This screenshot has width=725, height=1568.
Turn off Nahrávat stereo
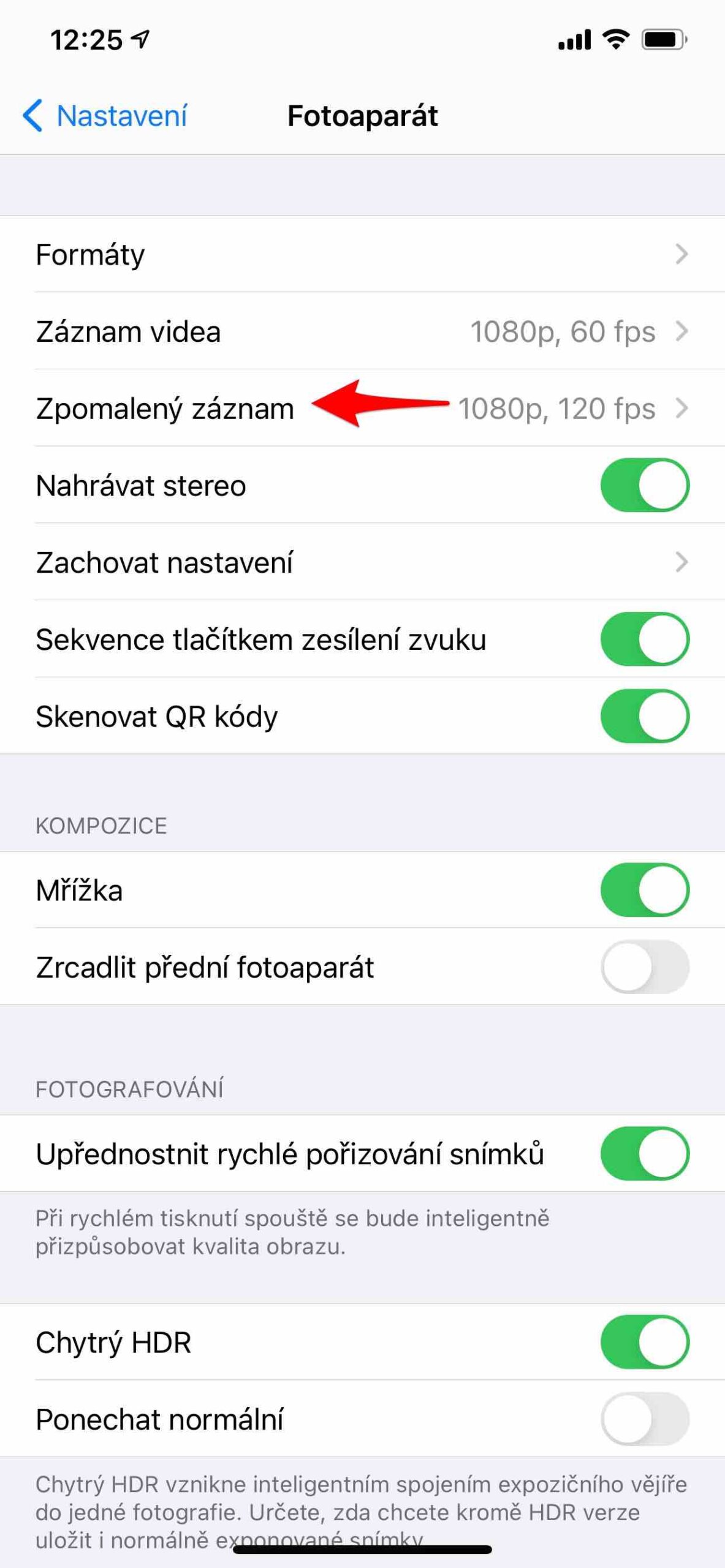[644, 485]
